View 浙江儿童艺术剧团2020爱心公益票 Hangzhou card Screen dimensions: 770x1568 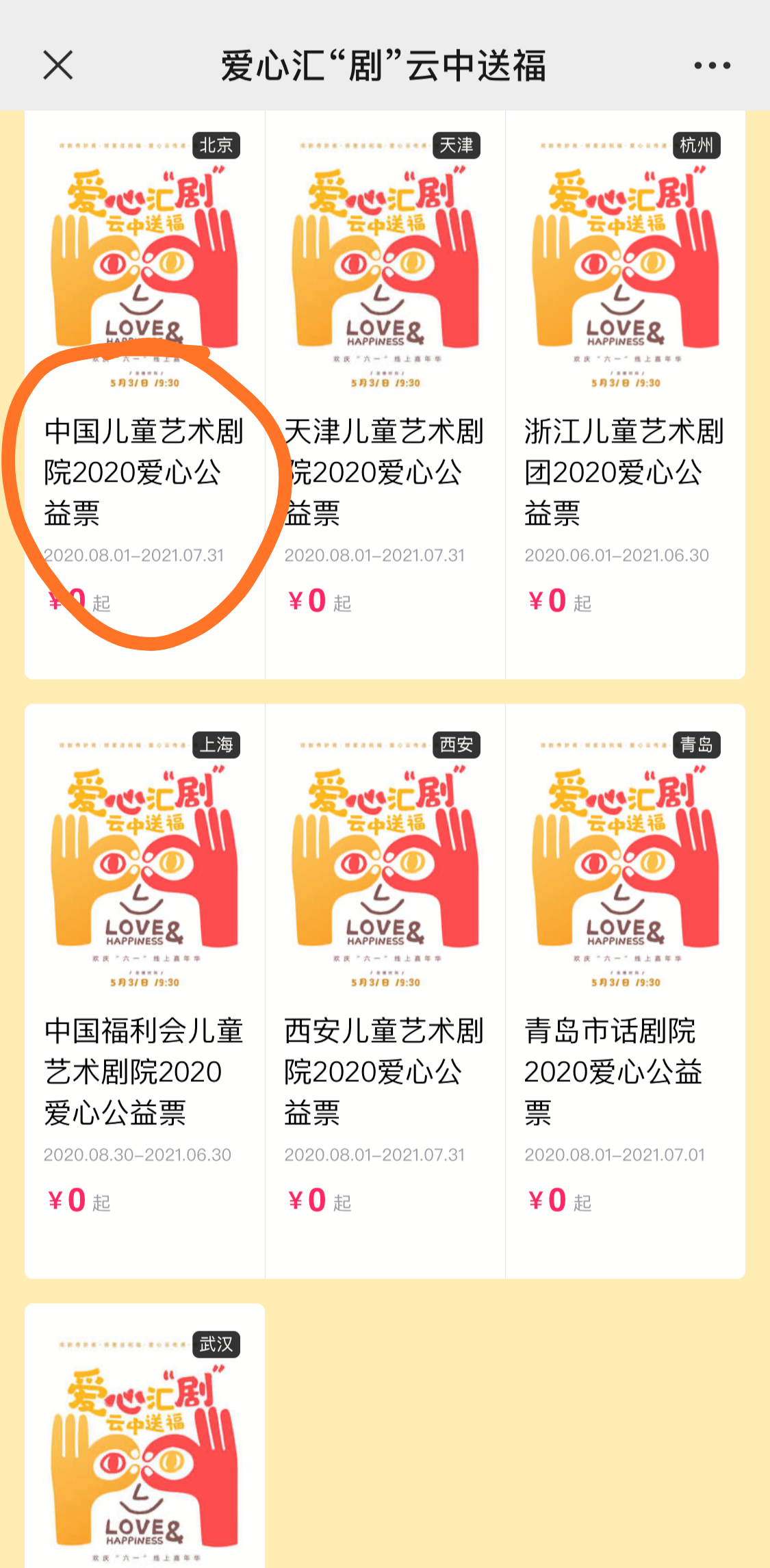coord(625,394)
